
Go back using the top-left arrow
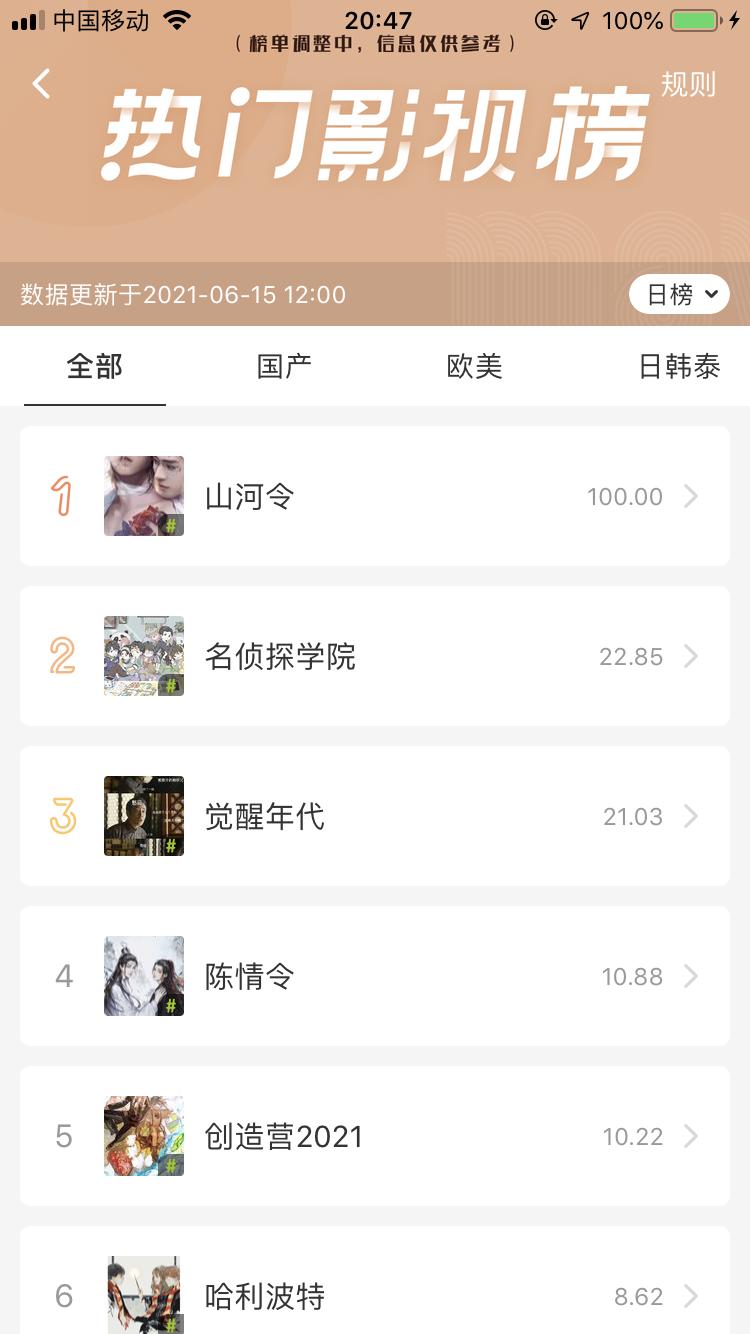tap(41, 84)
